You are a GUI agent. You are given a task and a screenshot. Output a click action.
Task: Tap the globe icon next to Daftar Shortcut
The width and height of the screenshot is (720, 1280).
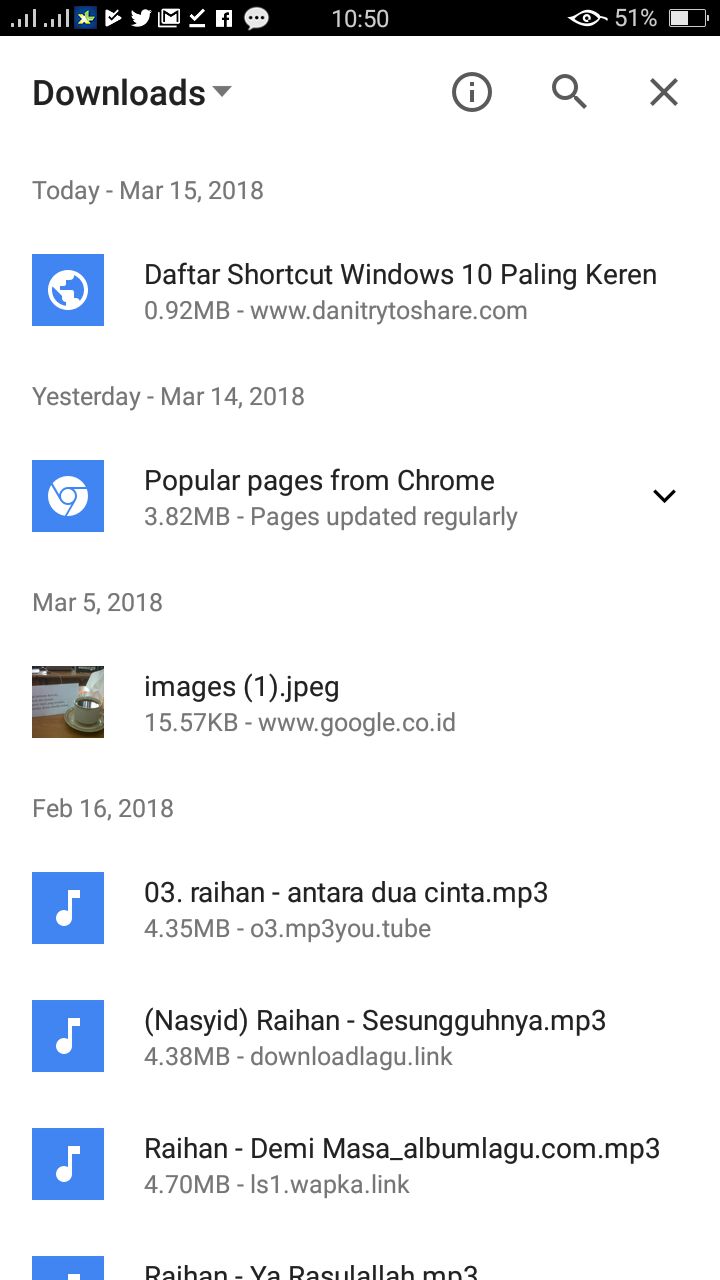pyautogui.click(x=68, y=290)
